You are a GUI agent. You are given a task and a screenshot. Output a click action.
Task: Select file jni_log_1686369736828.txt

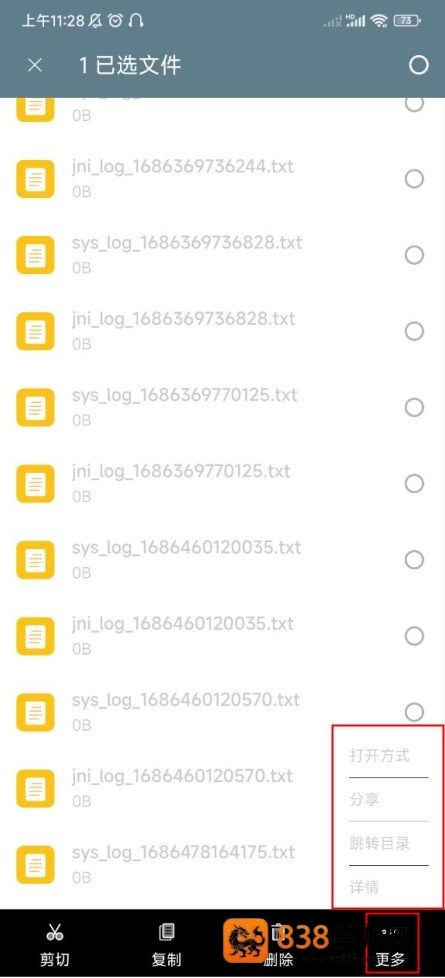point(414,331)
